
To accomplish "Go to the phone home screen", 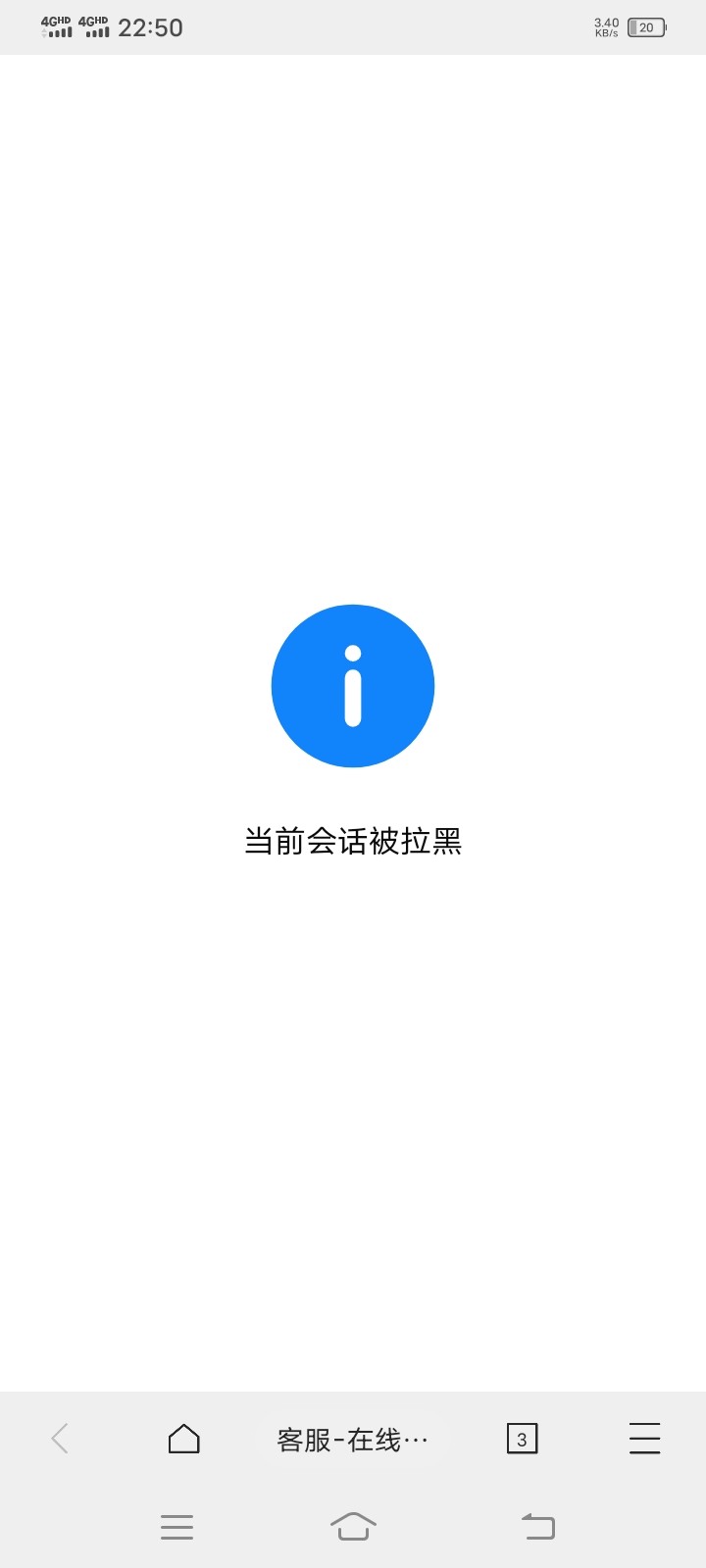I will (353, 1527).
